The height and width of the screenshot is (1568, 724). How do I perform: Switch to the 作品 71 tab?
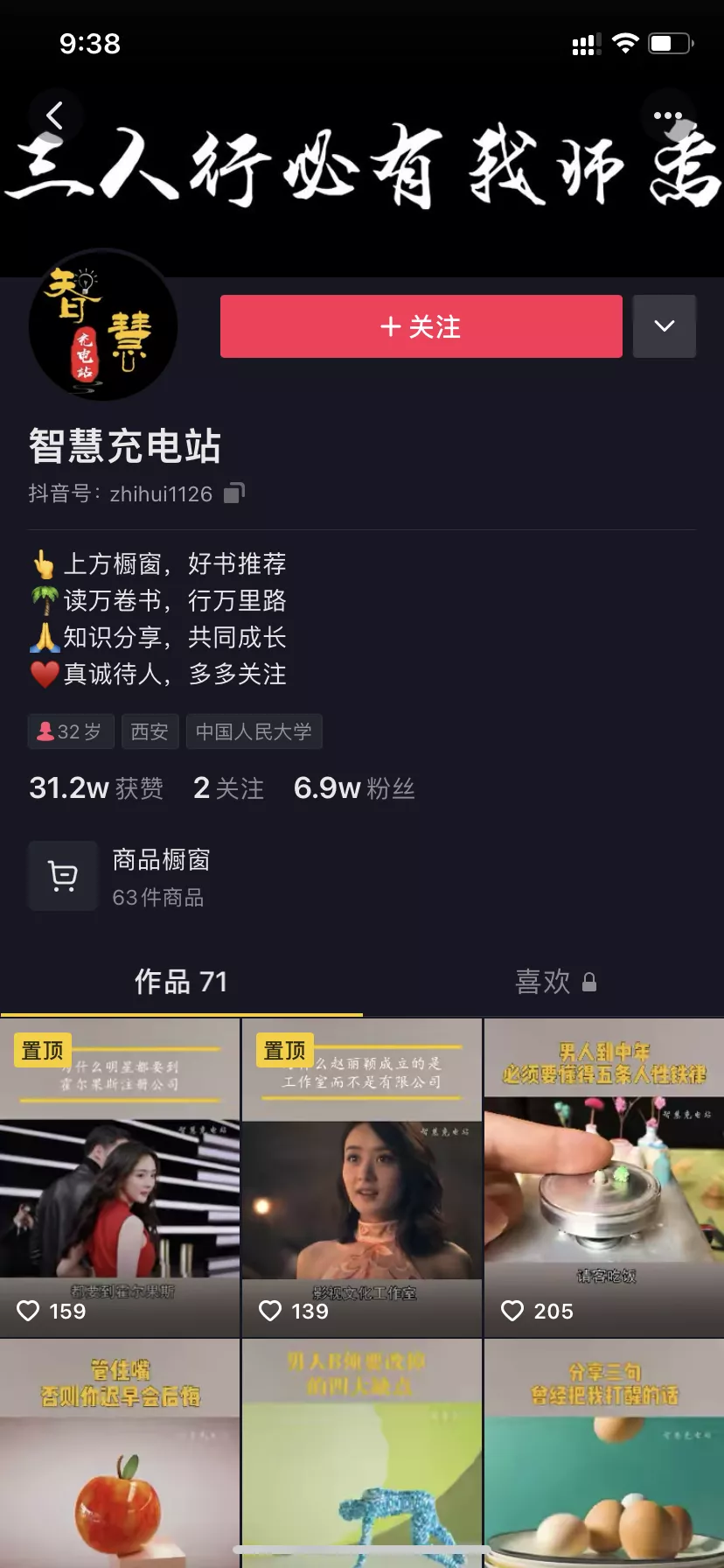coord(181,982)
